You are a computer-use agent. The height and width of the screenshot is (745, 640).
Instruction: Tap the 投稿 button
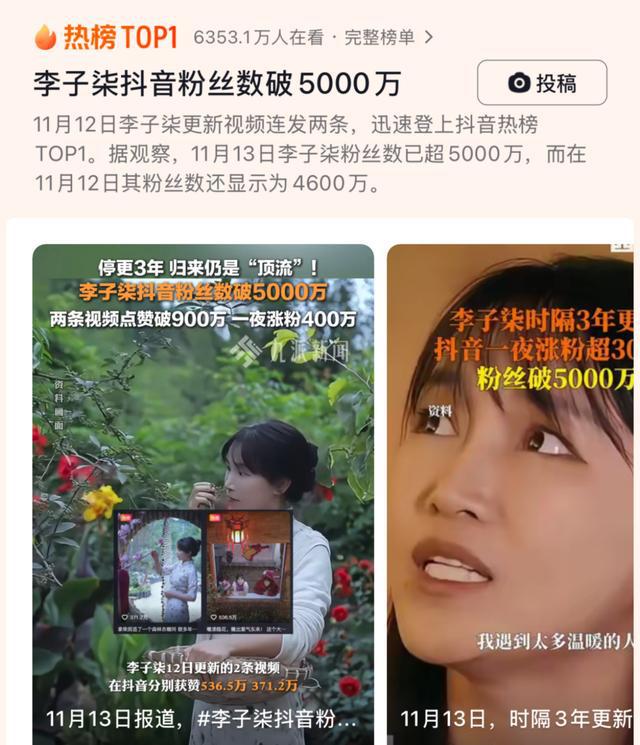541,83
